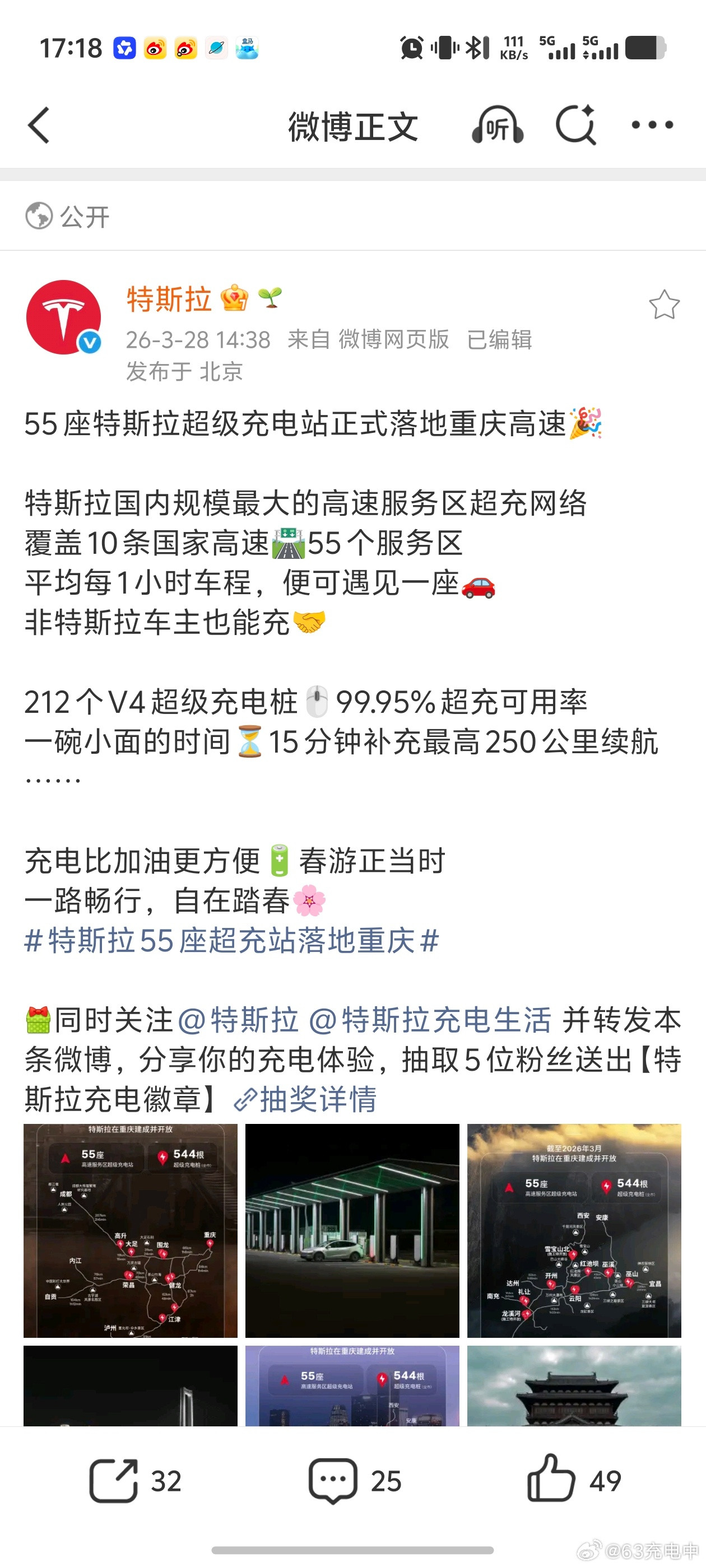Tap the back arrow to exit the post
This screenshot has width=706, height=1568.
[x=38, y=126]
